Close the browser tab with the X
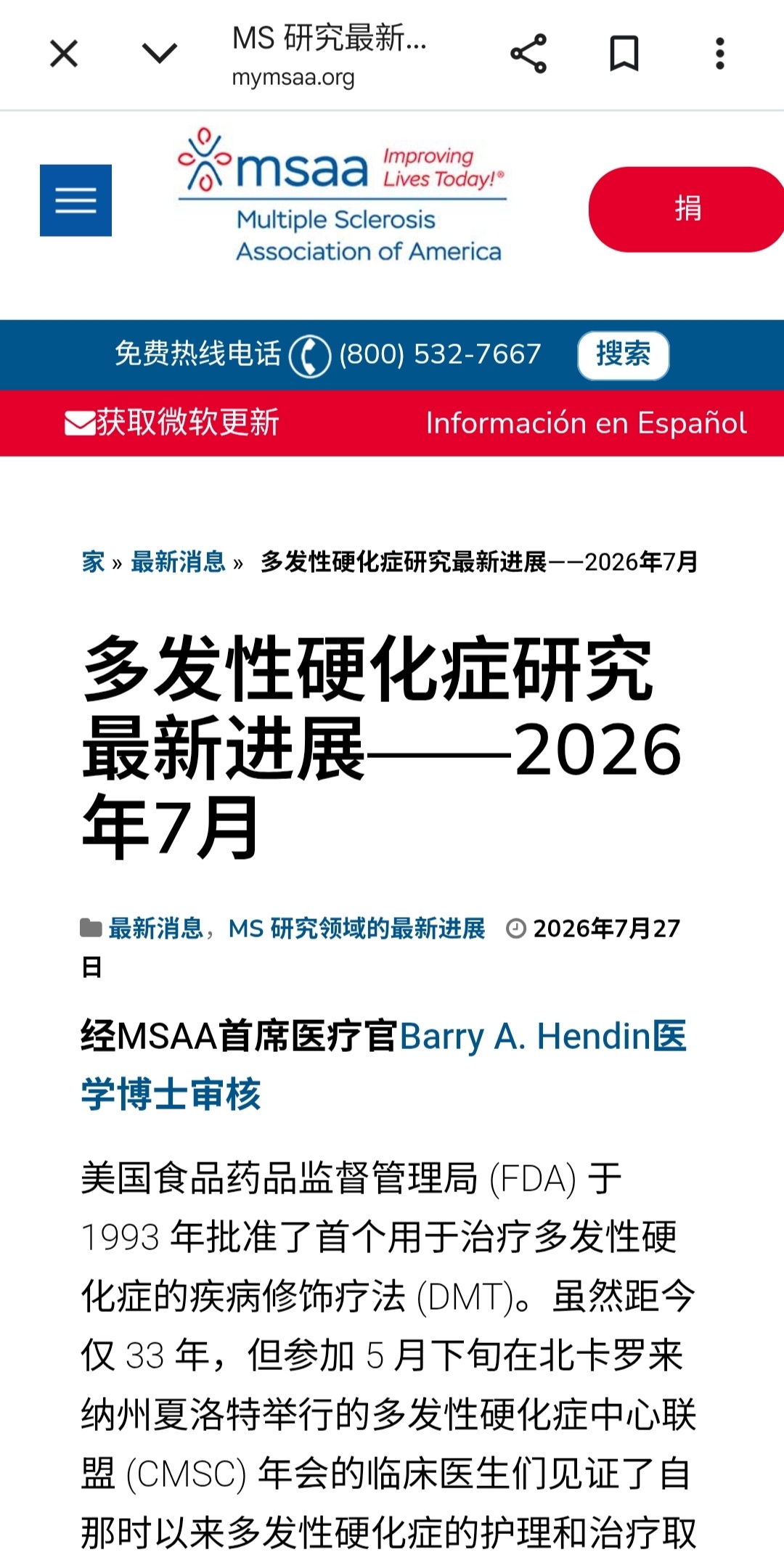 pos(64,54)
